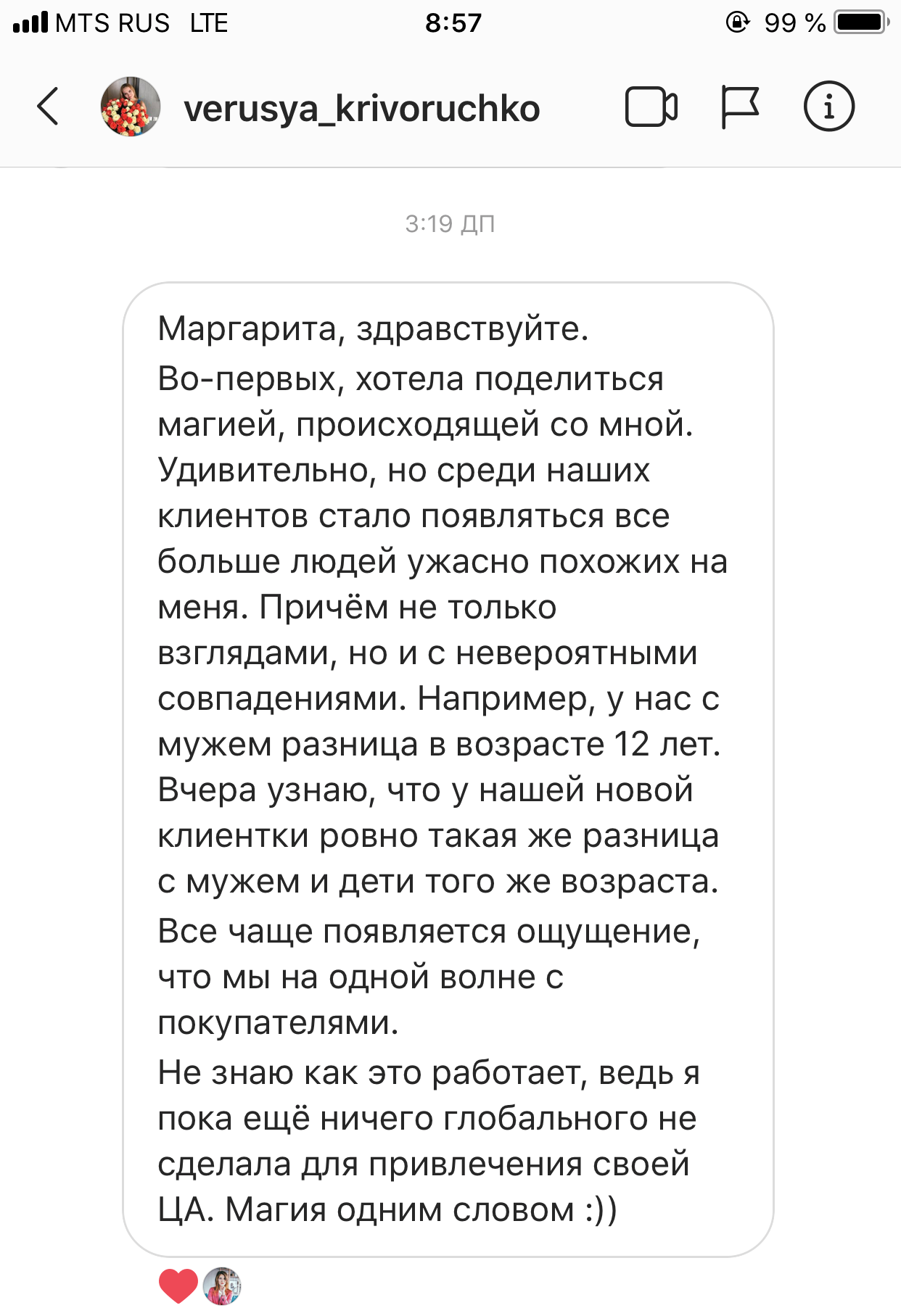Go back to the message list

48,107
